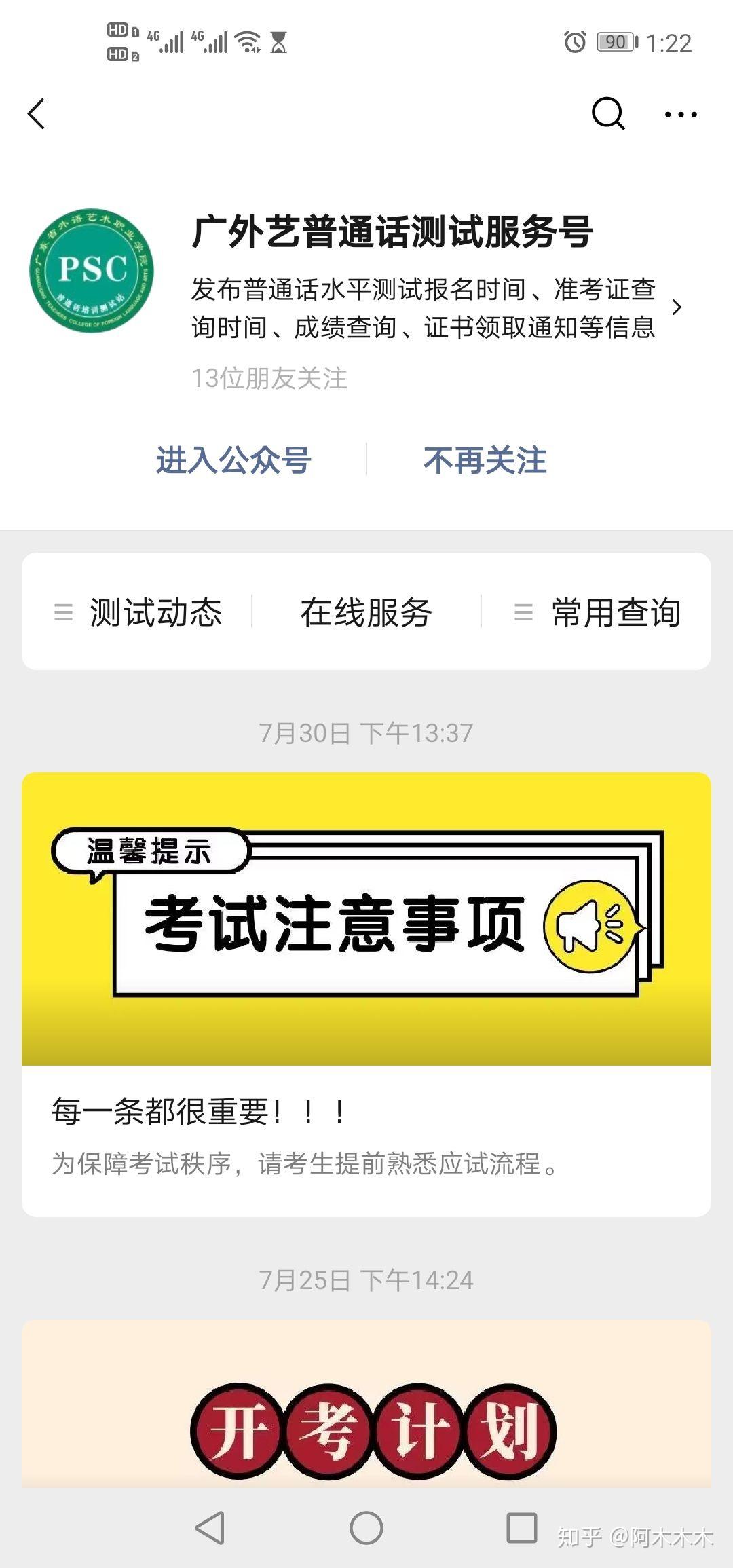
Task: Open search in this official account
Action: (x=607, y=113)
